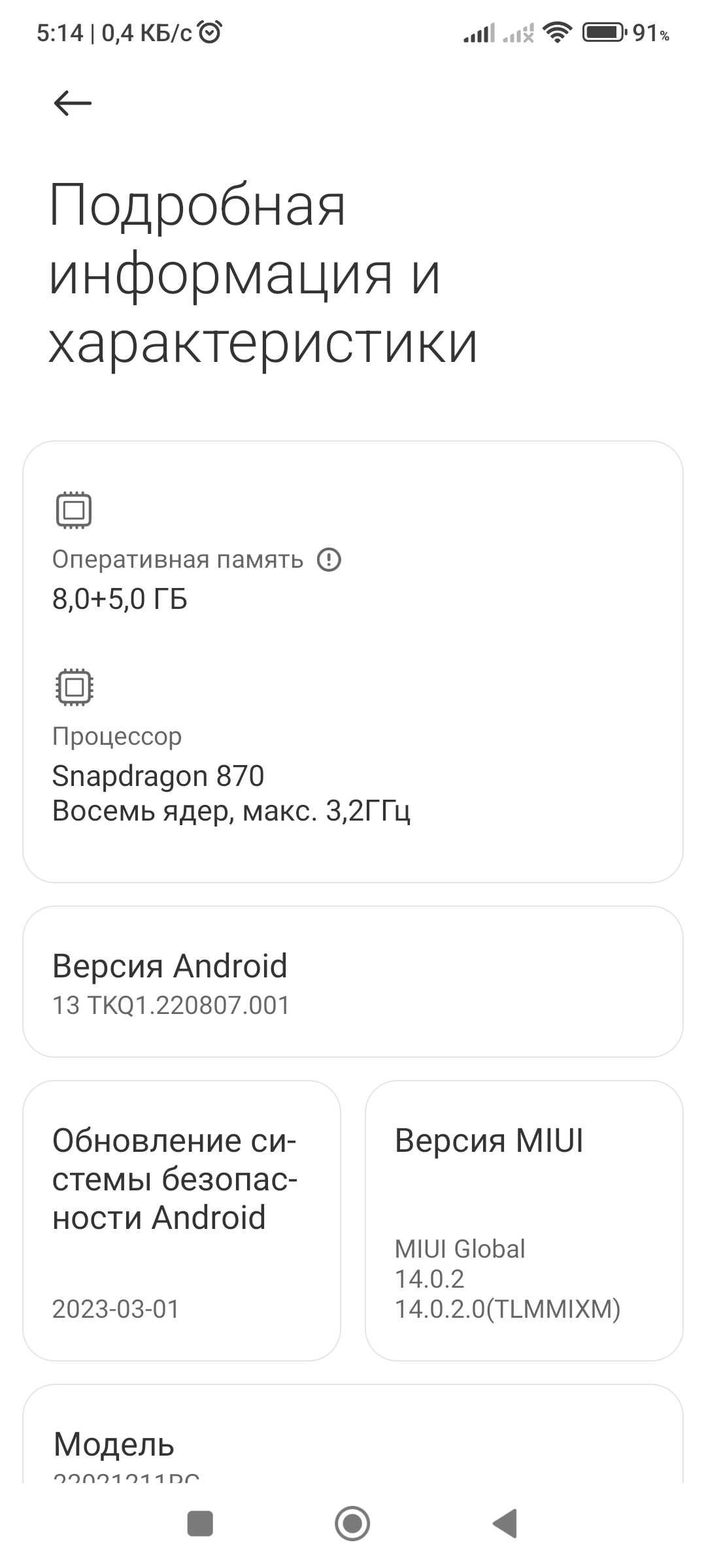The width and height of the screenshot is (706, 1568).
Task: Tap the Версия Android card
Action: click(353, 981)
